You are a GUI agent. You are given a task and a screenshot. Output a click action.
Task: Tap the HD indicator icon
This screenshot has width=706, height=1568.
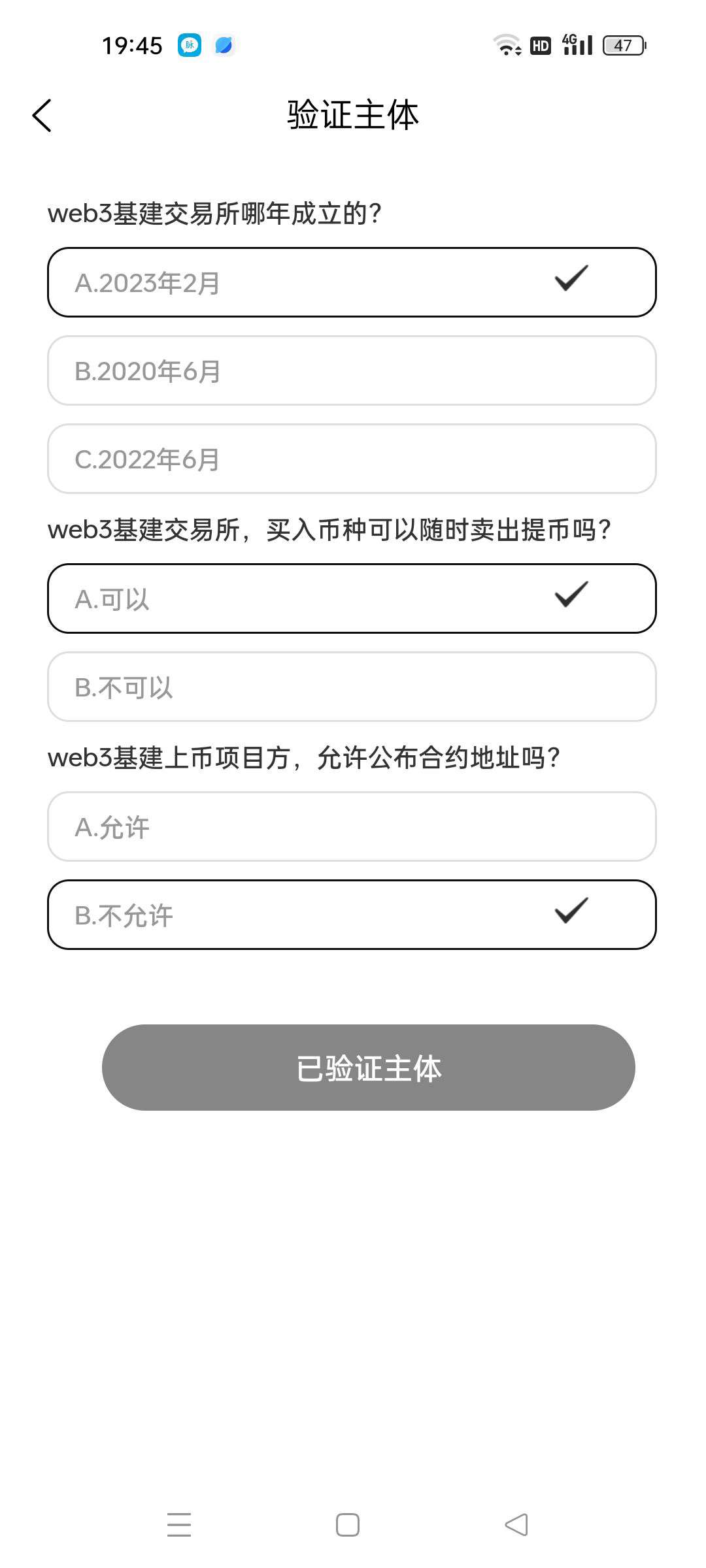point(539,46)
